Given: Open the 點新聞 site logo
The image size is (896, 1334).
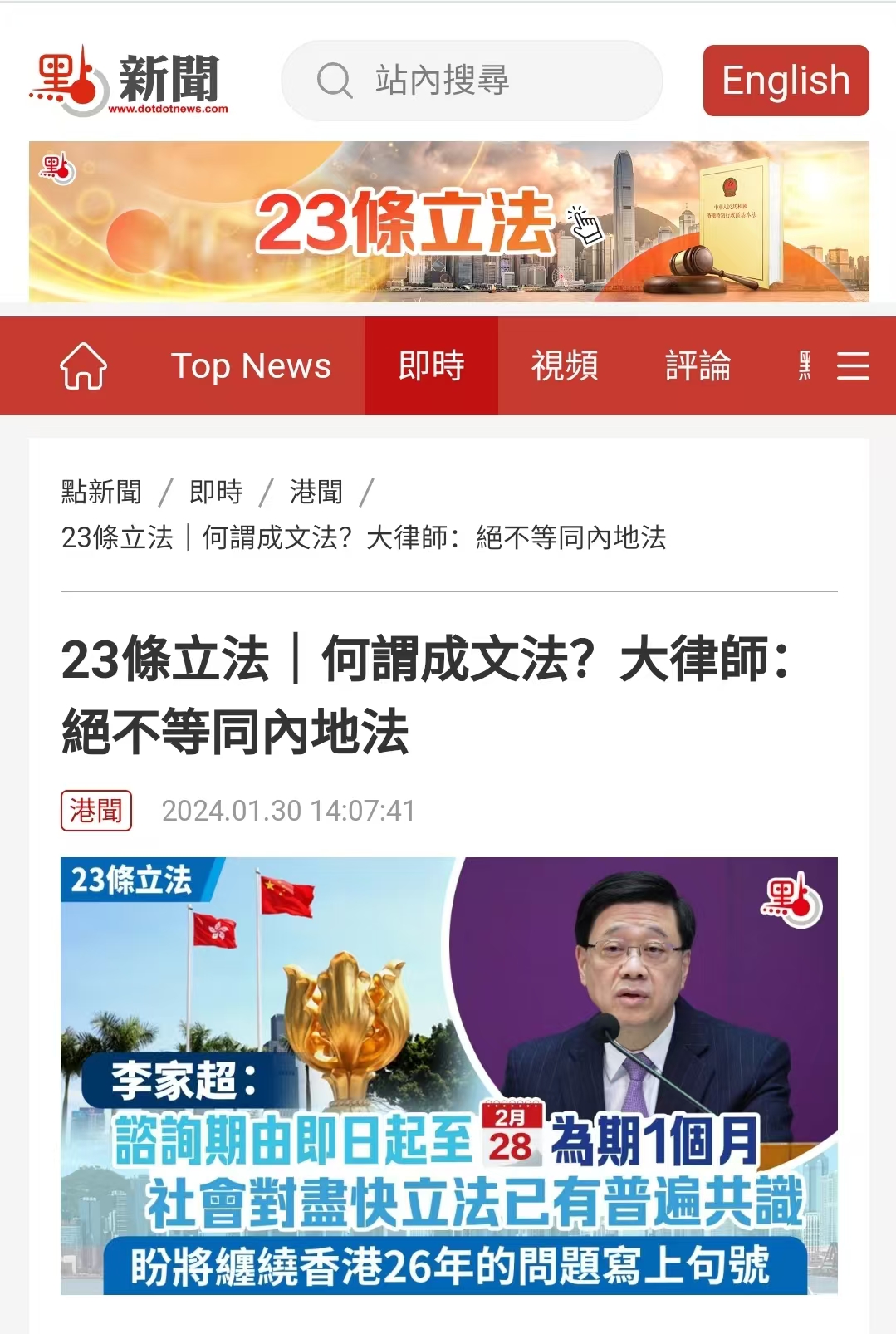Looking at the screenshot, I should [129, 81].
